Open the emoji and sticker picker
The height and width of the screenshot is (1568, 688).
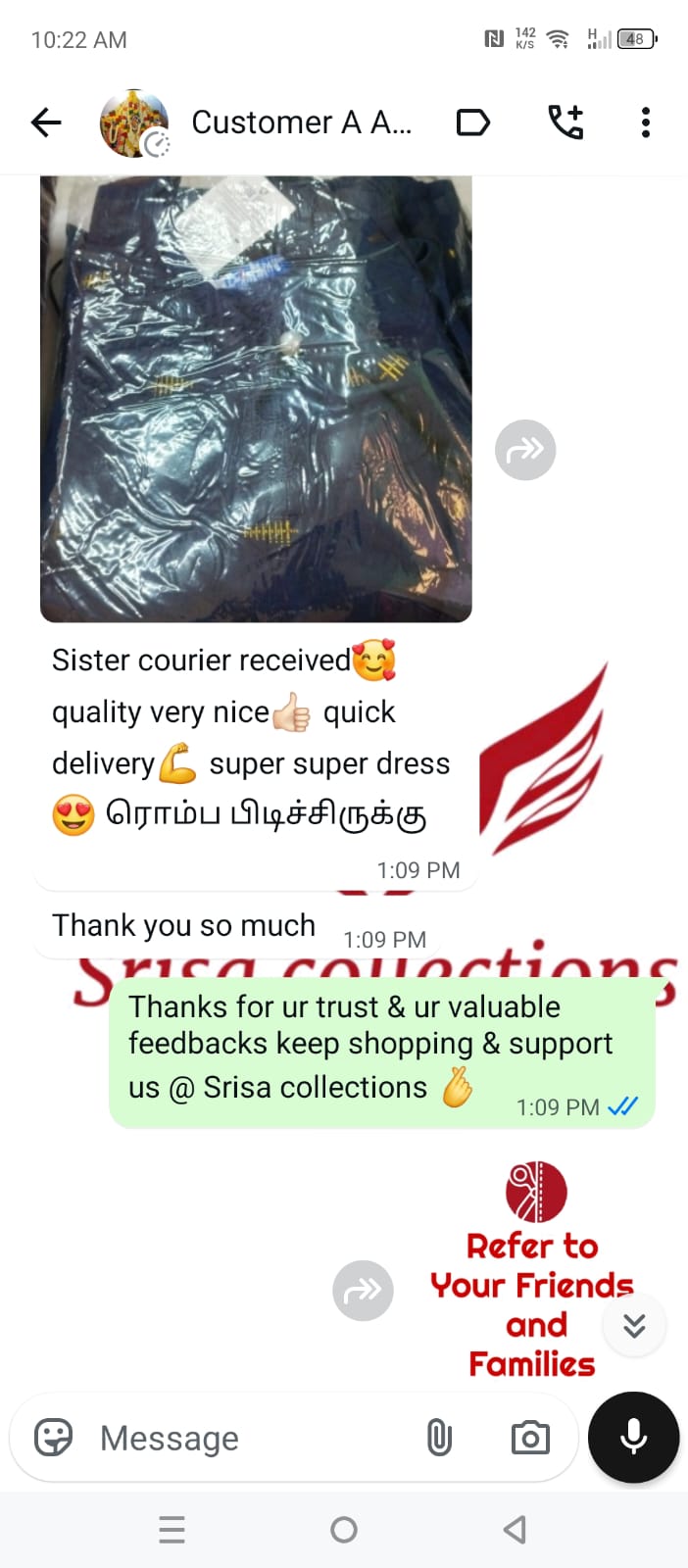coord(54,1438)
